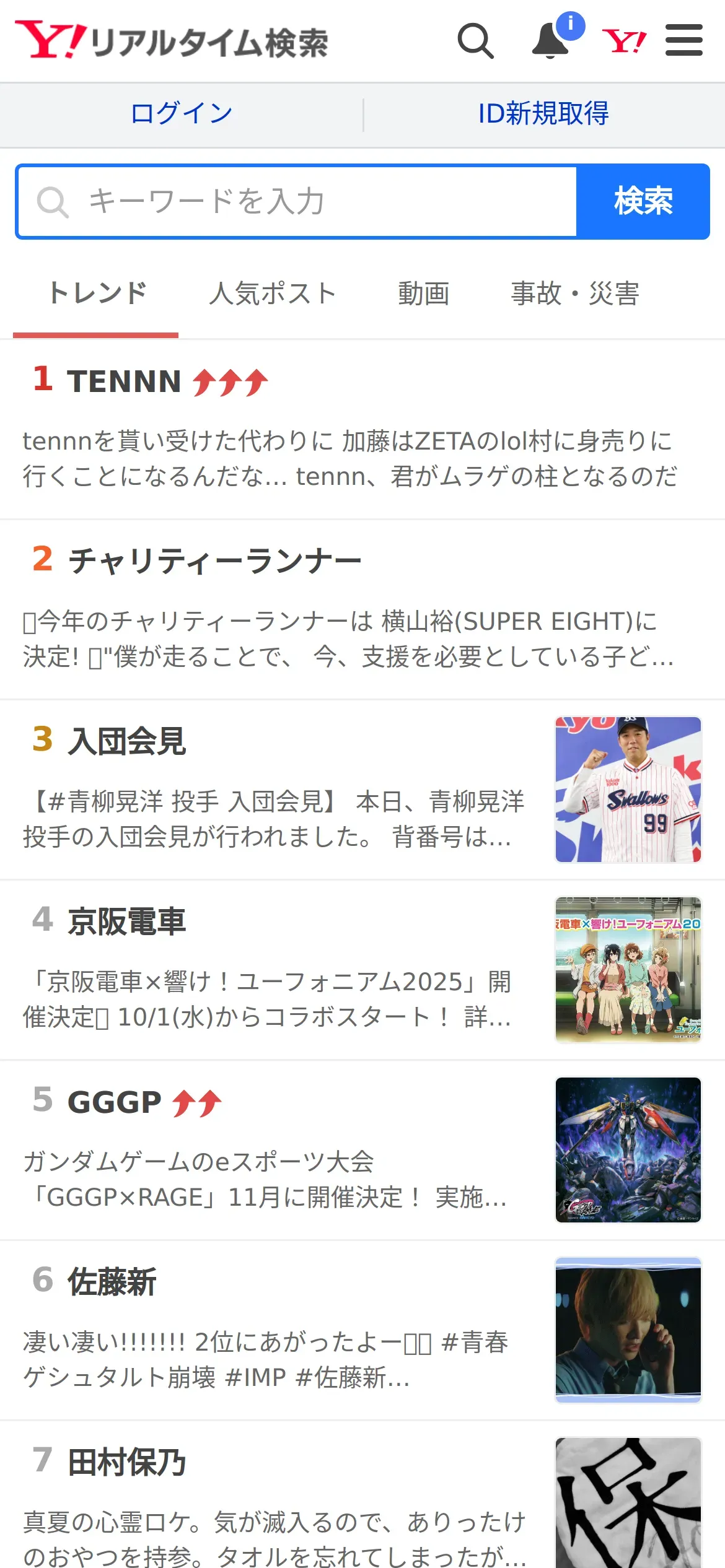
Task: Open the 京阪電車 trend item
Action: 127,921
